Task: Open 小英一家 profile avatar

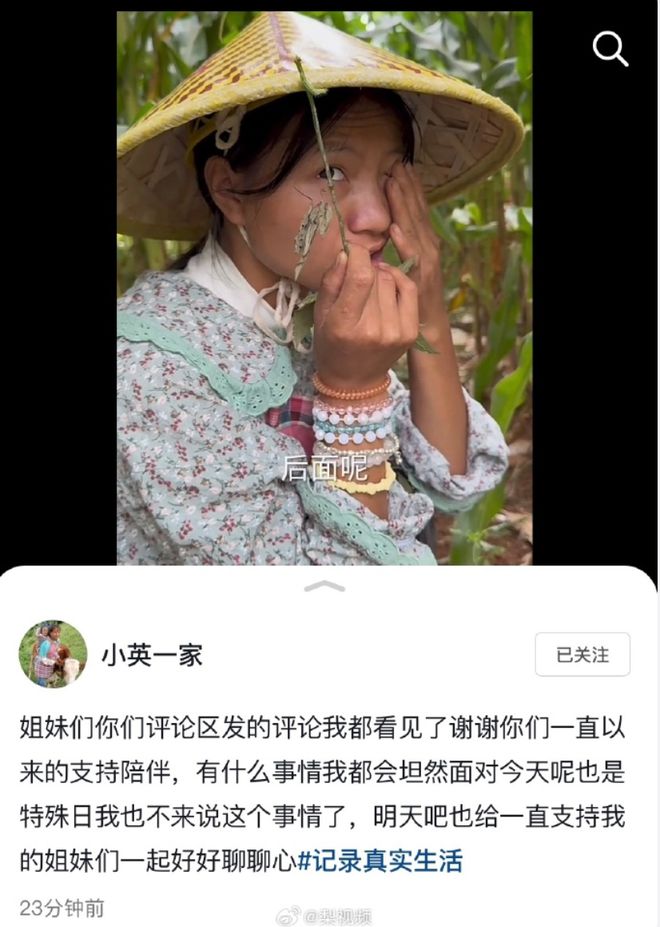Action: click(x=53, y=654)
